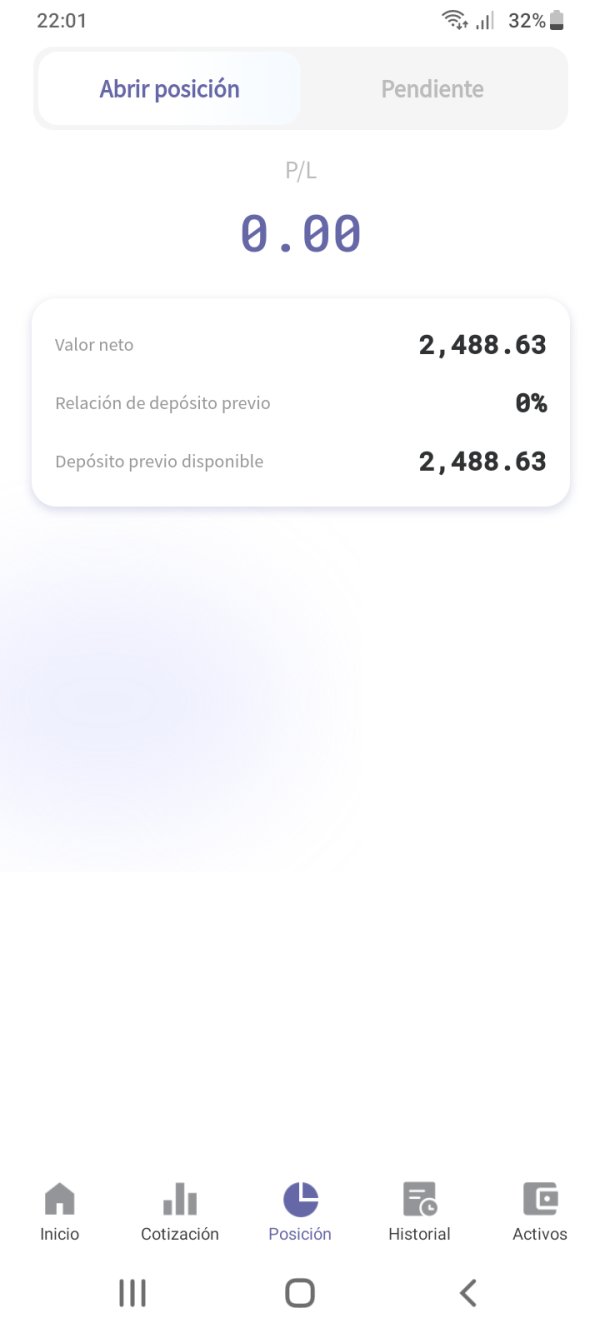Image resolution: width=600 pixels, height=1333 pixels.
Task: Go to the Inicio tab
Action: coord(60,1210)
